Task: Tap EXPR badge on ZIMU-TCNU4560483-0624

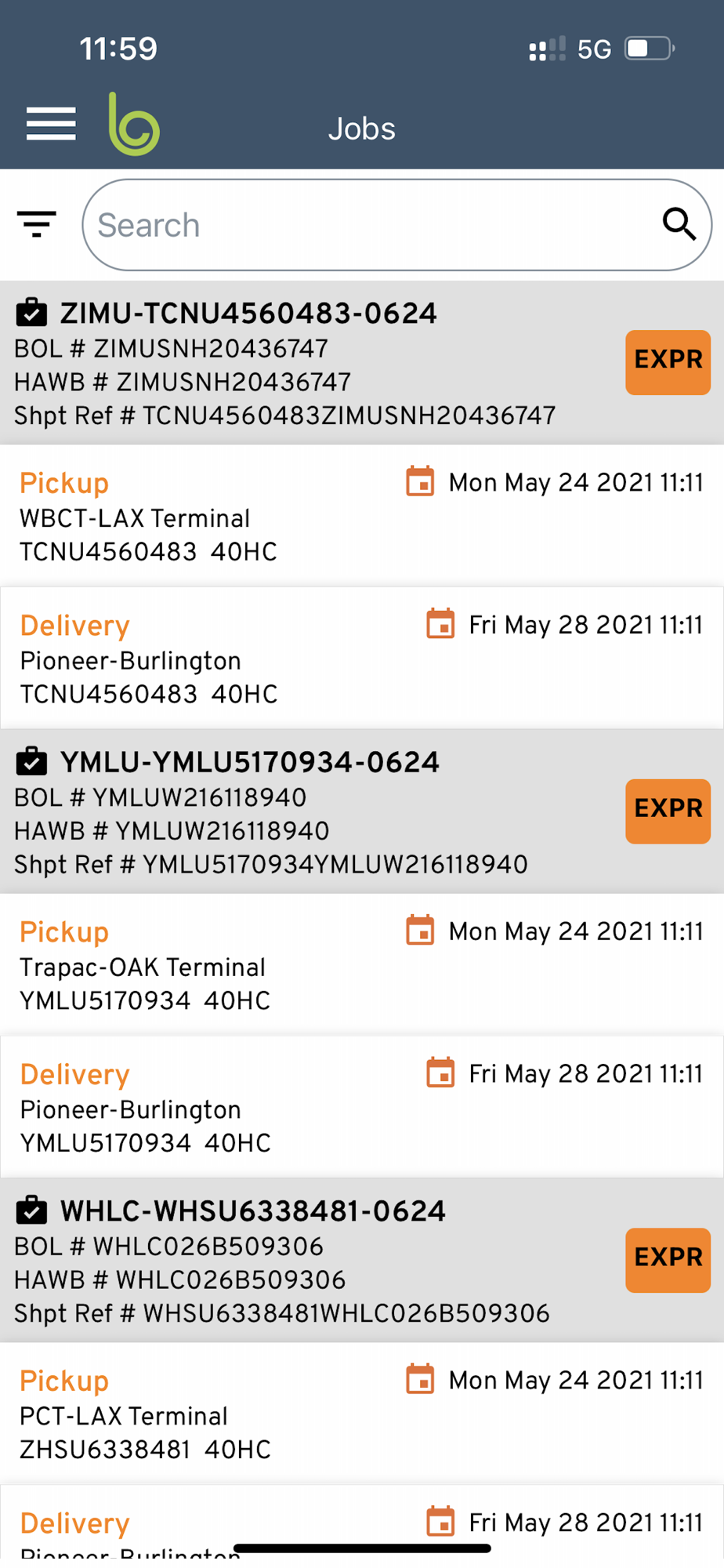Action: pos(668,361)
